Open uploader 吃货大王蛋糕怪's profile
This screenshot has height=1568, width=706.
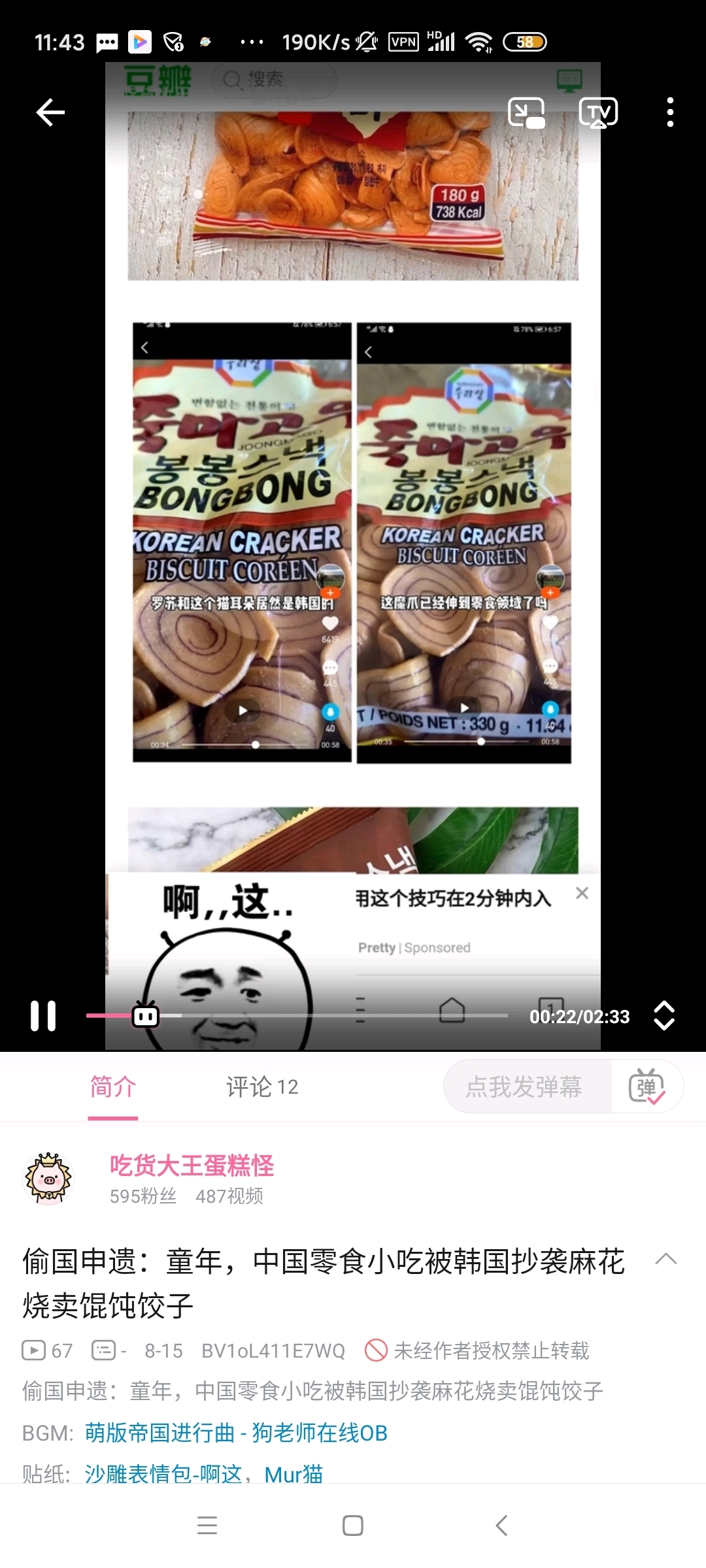pos(192,1166)
